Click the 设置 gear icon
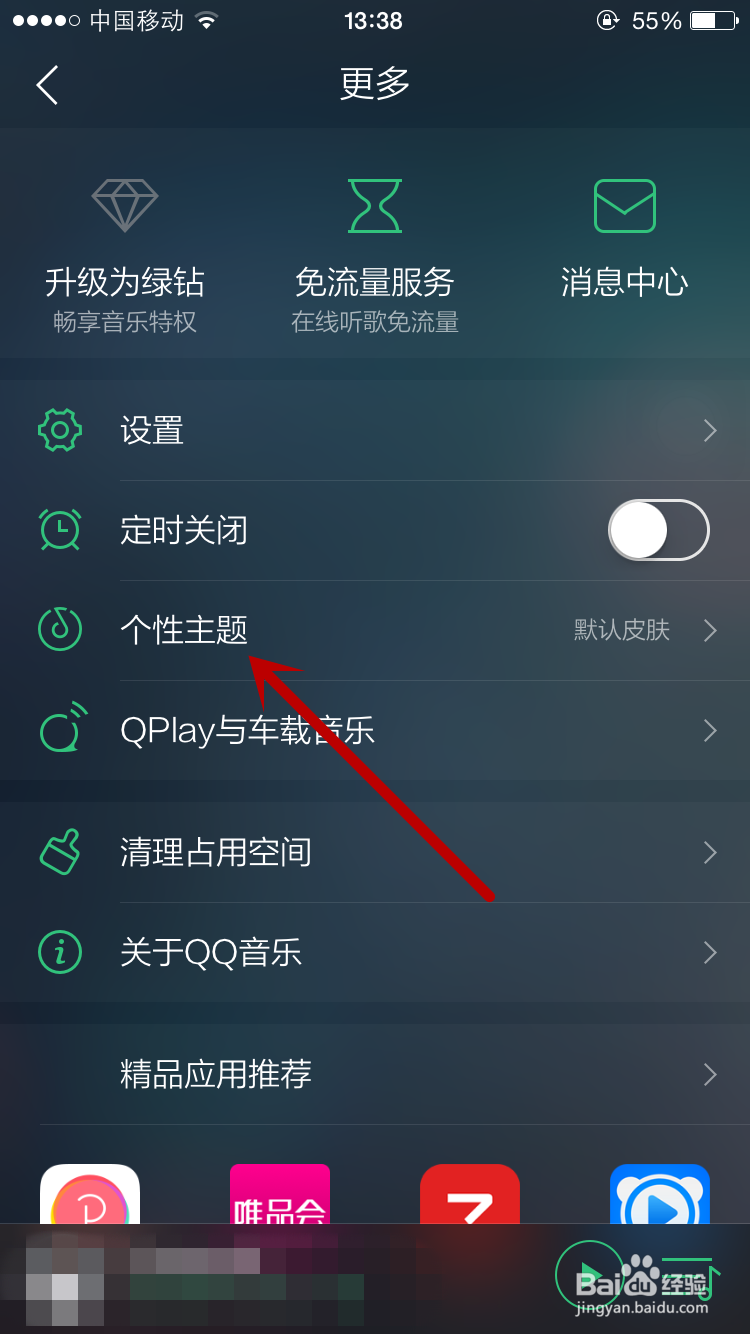 pyautogui.click(x=60, y=430)
